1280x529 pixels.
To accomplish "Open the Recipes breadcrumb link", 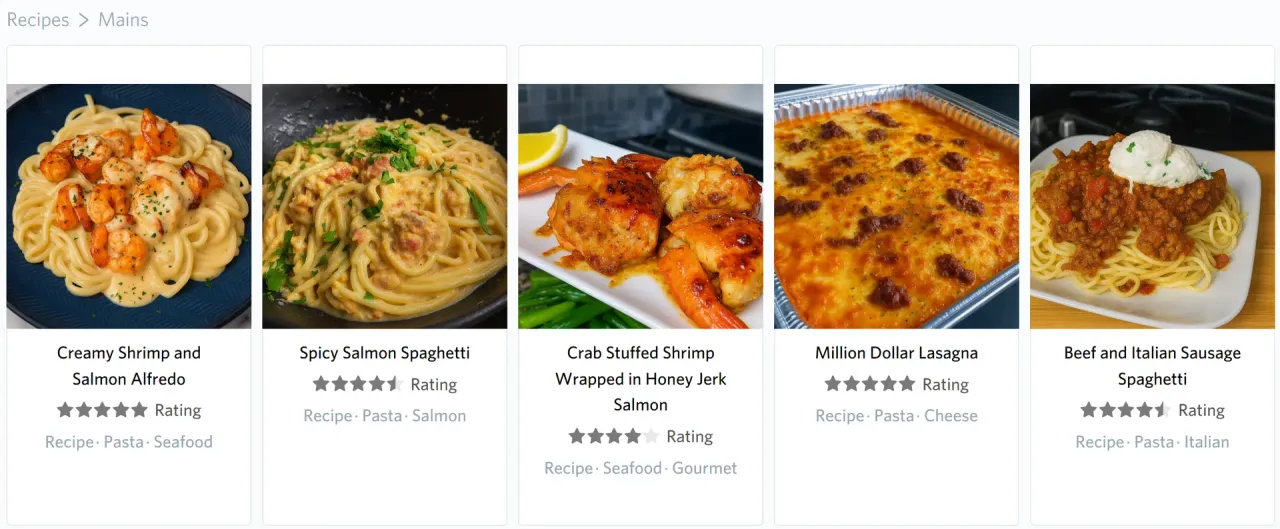I will click(x=38, y=20).
